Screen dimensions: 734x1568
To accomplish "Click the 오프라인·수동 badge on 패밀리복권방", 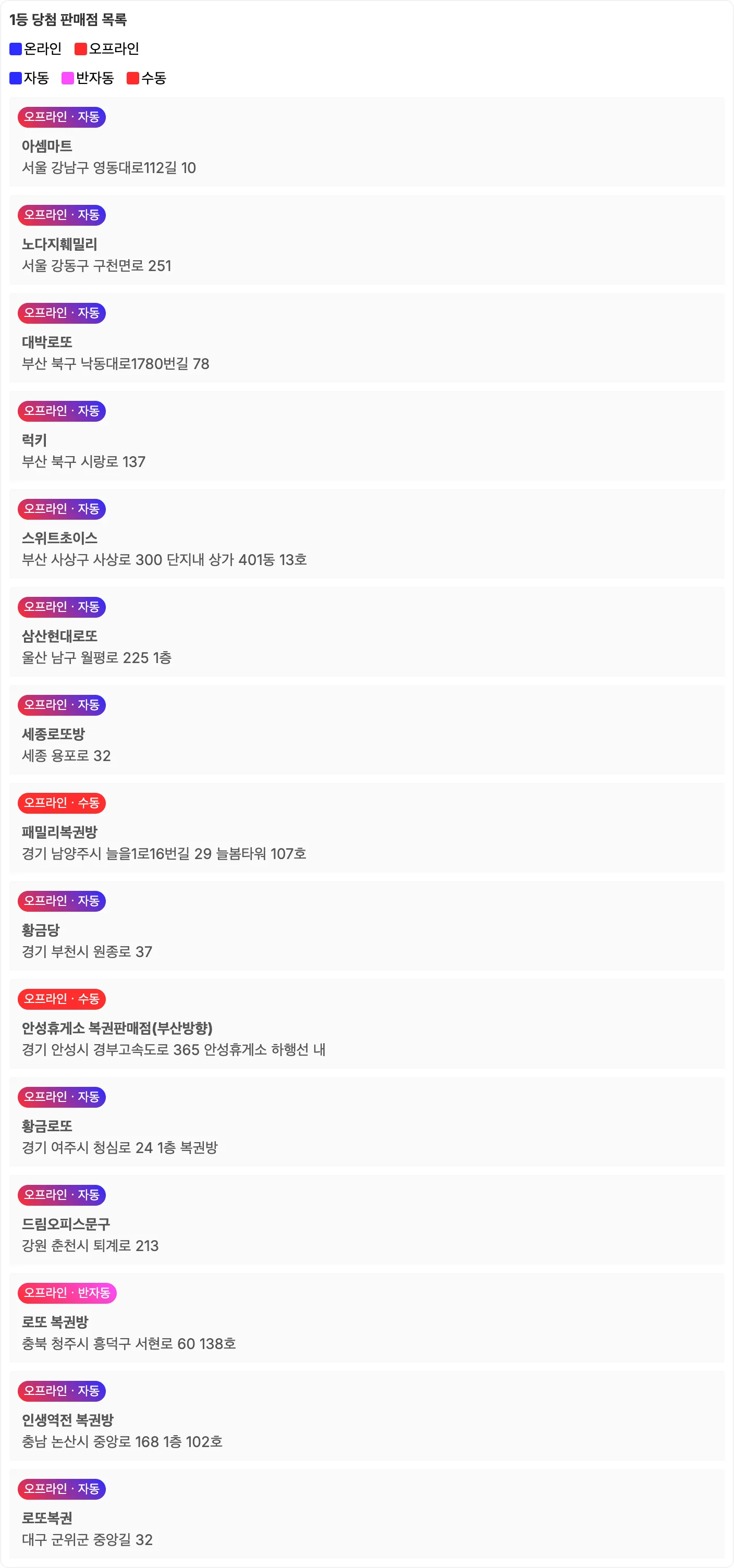I will click(x=62, y=803).
